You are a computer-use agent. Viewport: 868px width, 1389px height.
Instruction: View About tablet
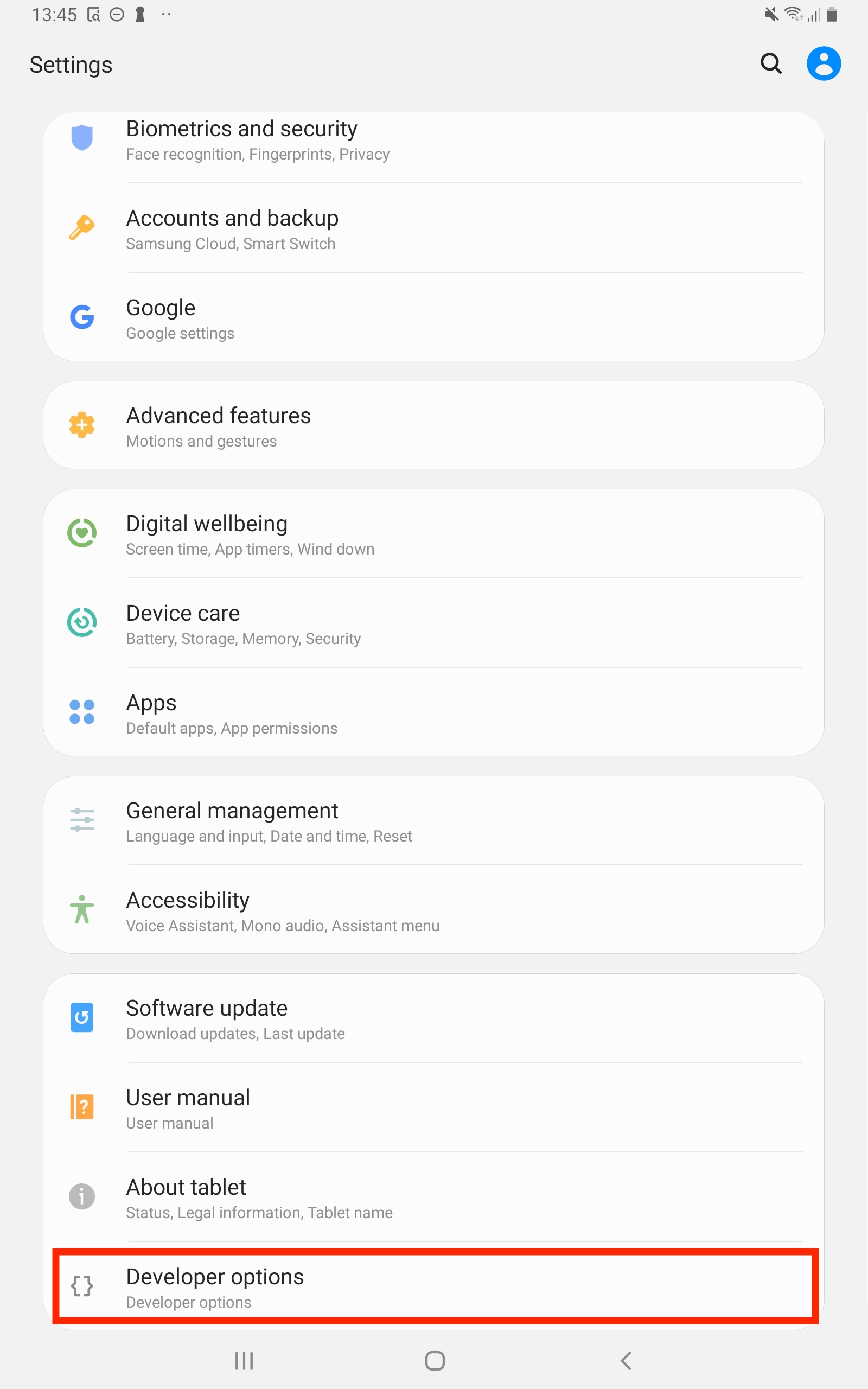pyautogui.click(x=433, y=1197)
